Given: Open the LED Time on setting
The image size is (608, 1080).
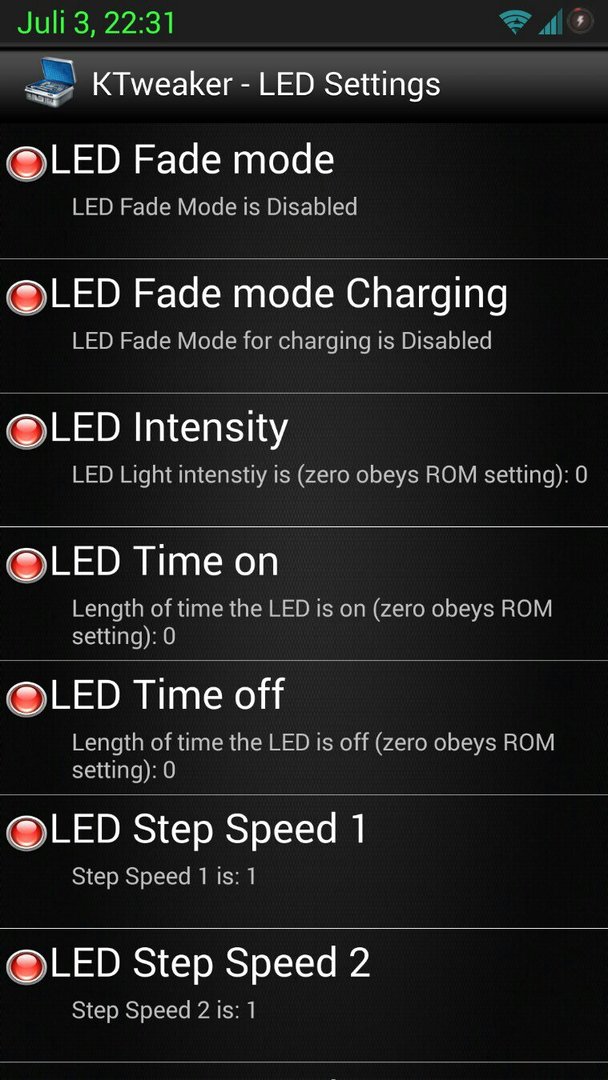Looking at the screenshot, I should click(x=304, y=594).
